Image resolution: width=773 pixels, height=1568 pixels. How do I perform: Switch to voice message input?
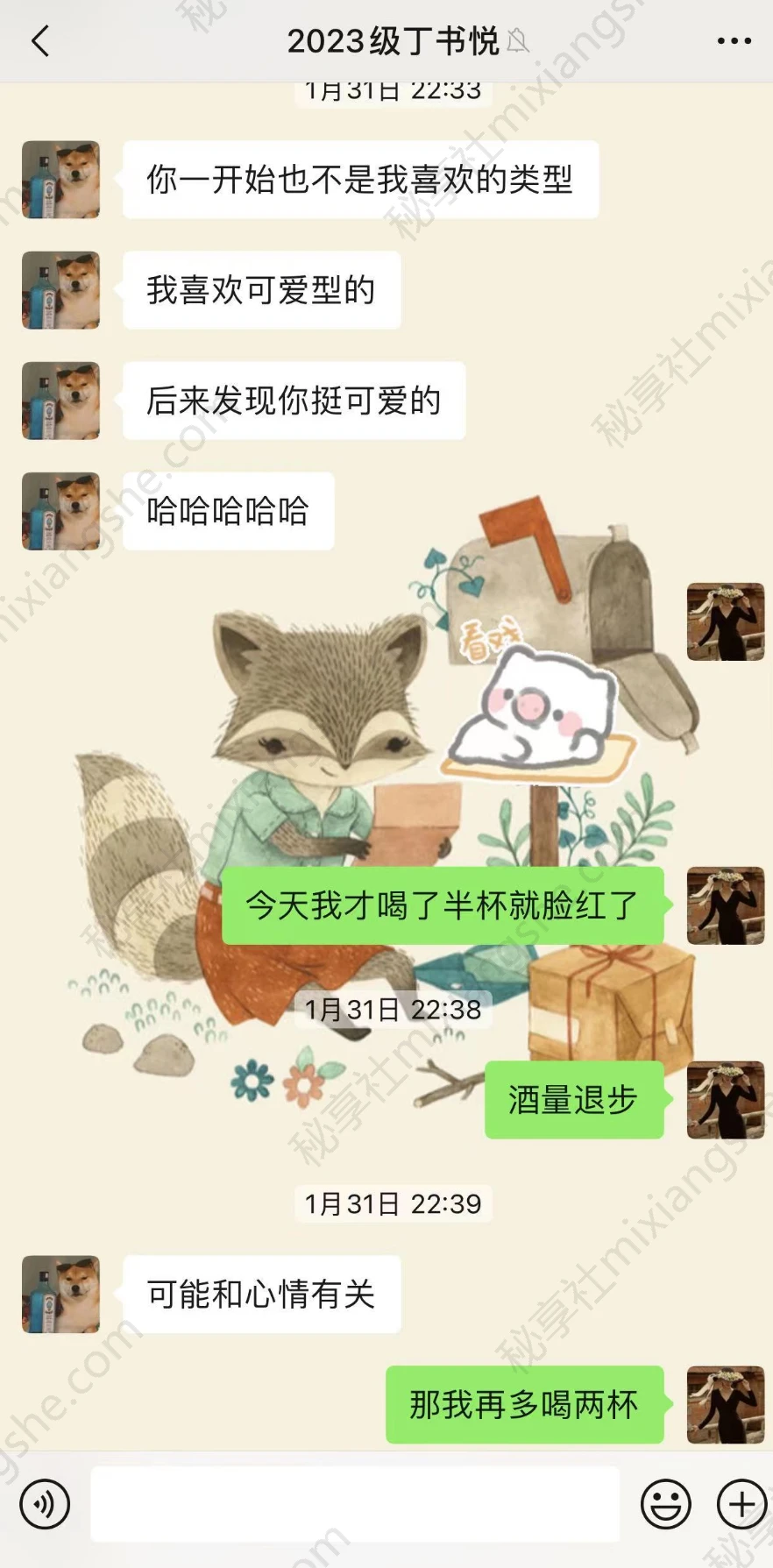click(45, 1504)
